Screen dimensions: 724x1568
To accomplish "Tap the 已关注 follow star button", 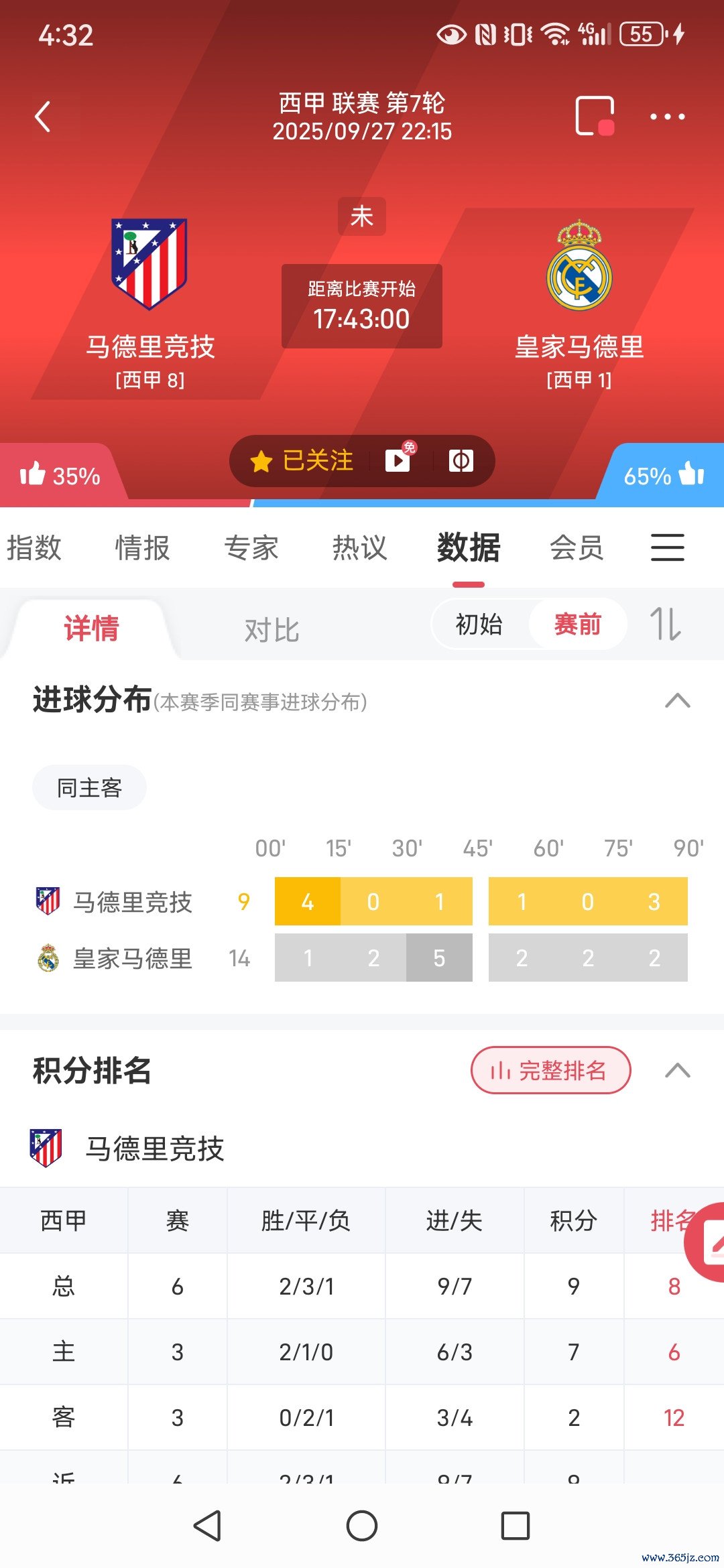I will pos(302,460).
